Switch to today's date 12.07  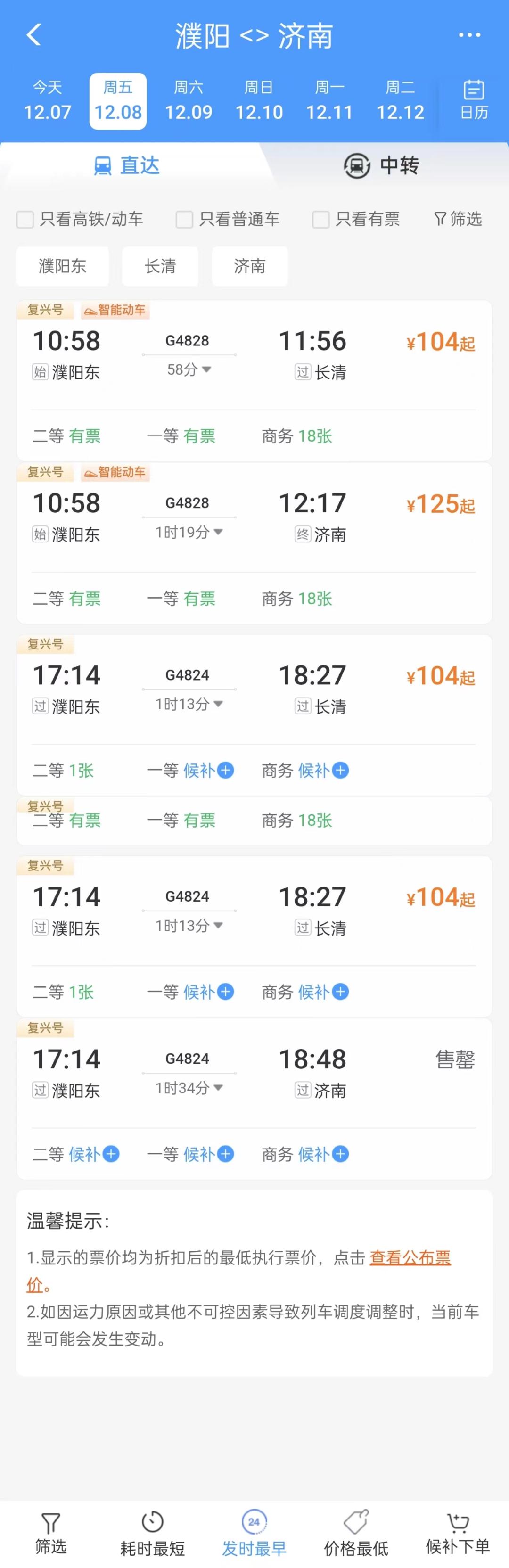[48, 101]
